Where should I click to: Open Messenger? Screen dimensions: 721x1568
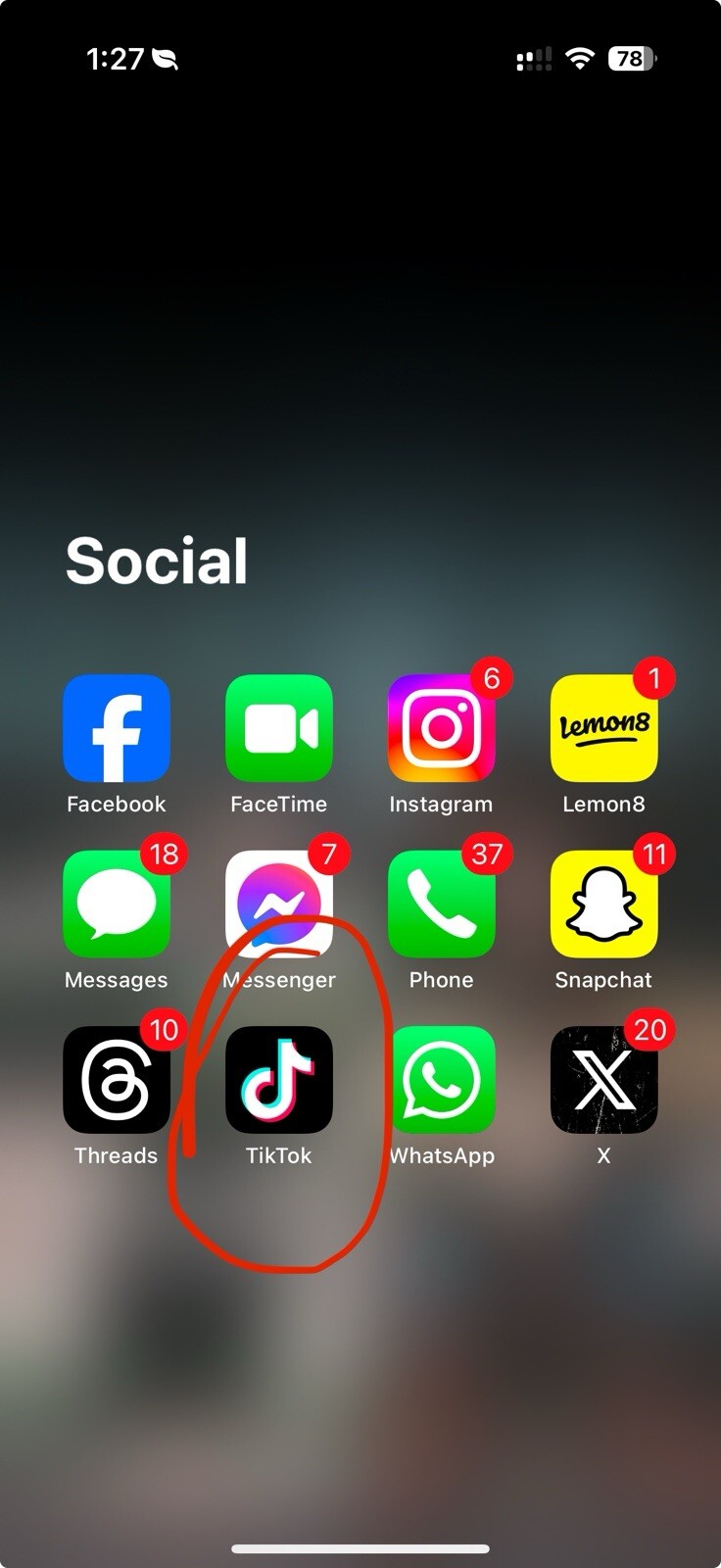[279, 904]
